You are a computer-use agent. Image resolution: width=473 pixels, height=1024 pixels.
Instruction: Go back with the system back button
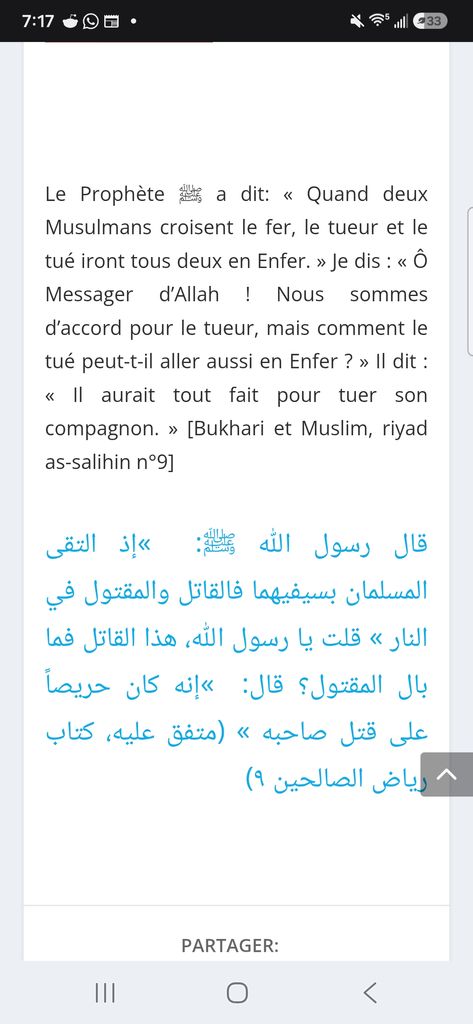370,993
